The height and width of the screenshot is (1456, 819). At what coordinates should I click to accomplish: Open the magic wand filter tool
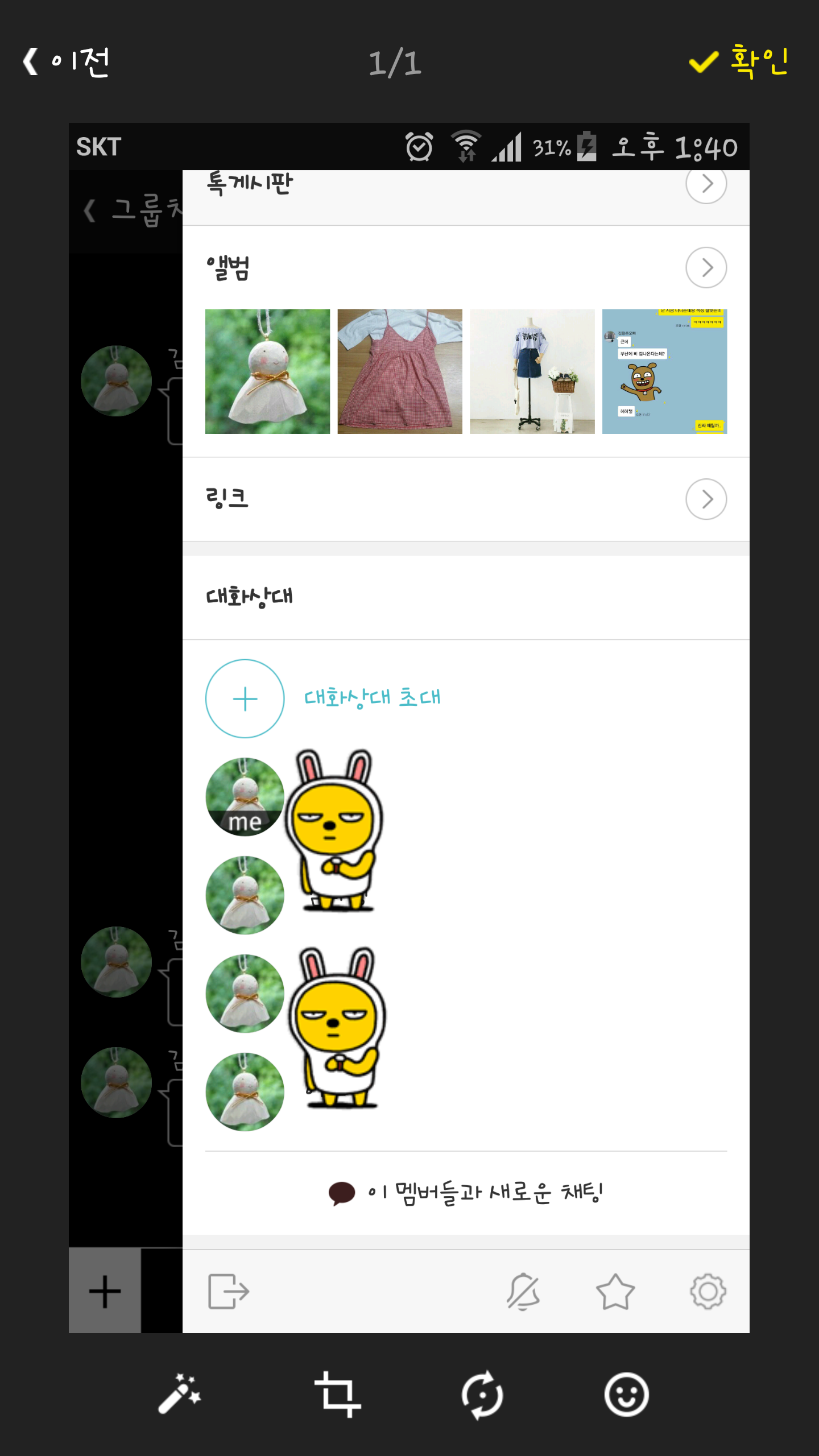click(x=180, y=1394)
